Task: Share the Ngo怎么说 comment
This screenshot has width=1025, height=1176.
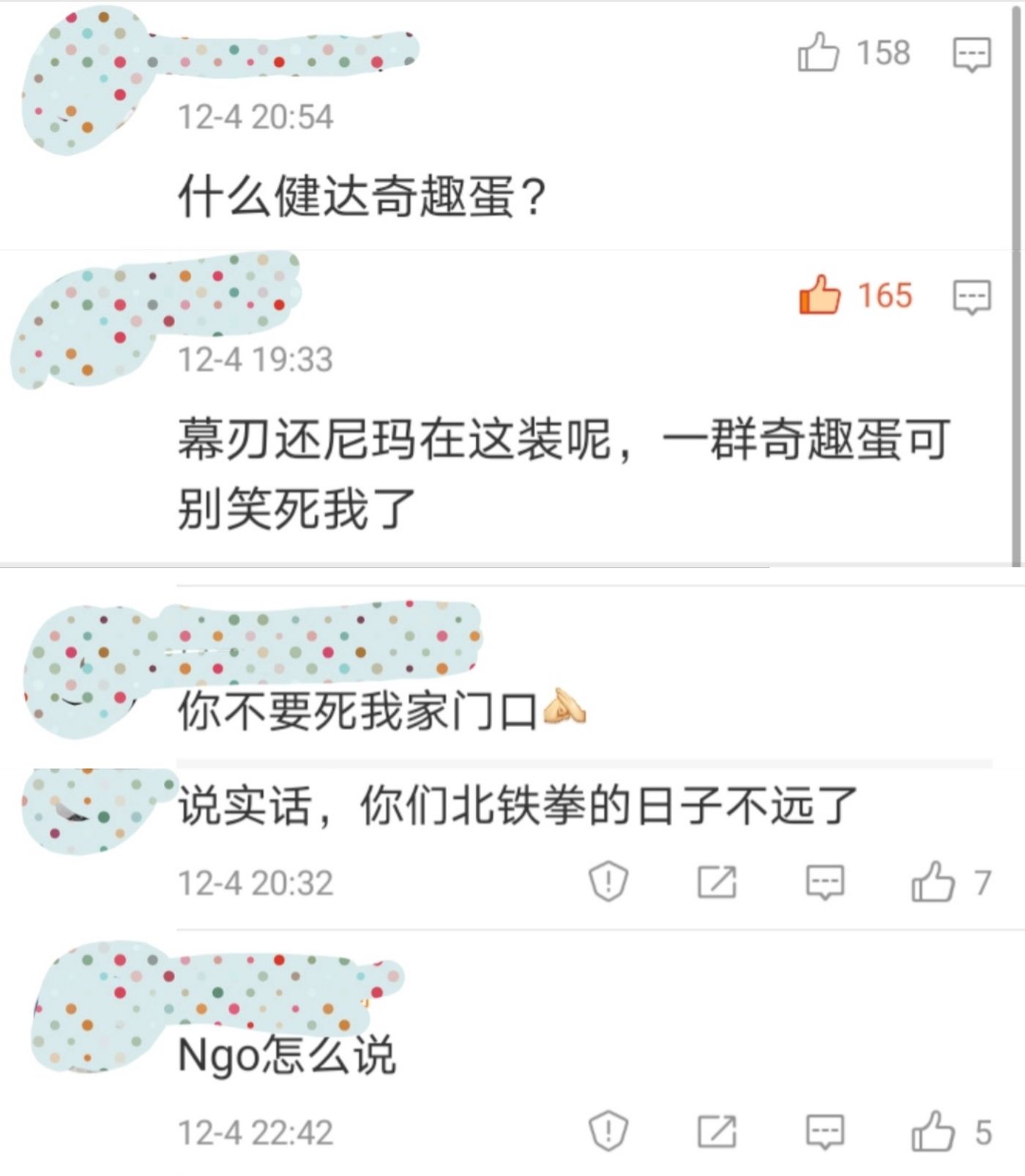Action: pos(717,1131)
